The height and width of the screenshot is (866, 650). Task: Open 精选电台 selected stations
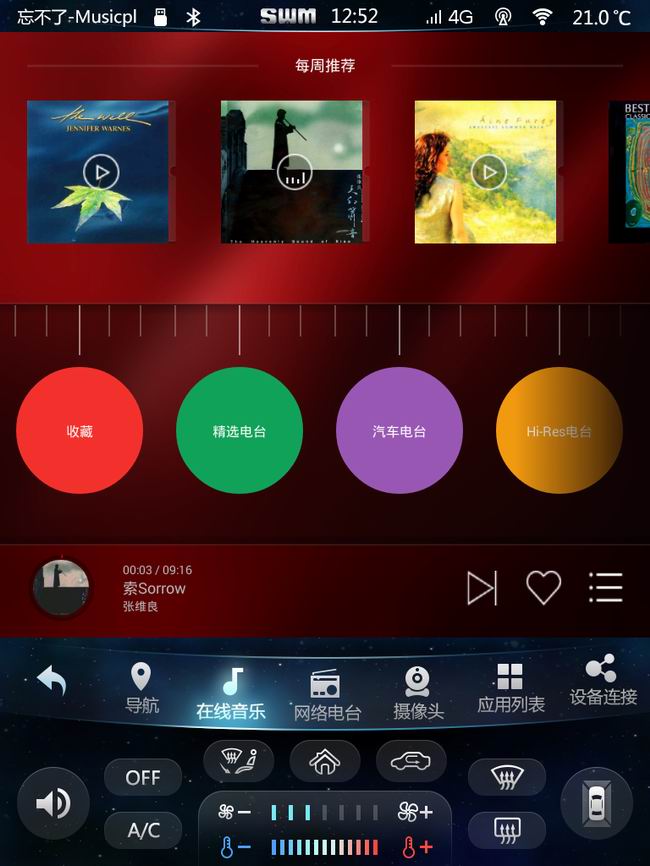(x=239, y=431)
